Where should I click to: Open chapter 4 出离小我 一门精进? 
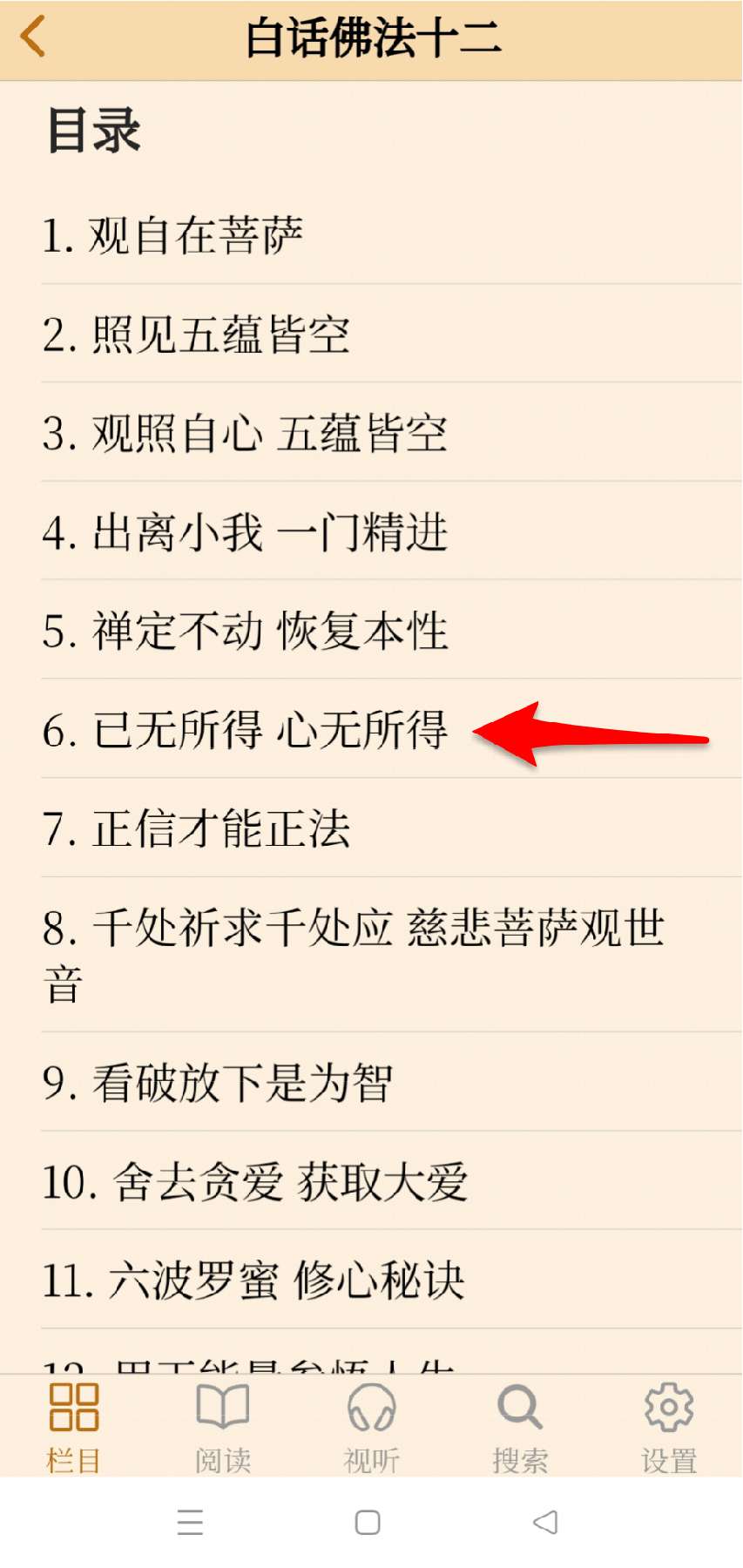click(x=244, y=532)
